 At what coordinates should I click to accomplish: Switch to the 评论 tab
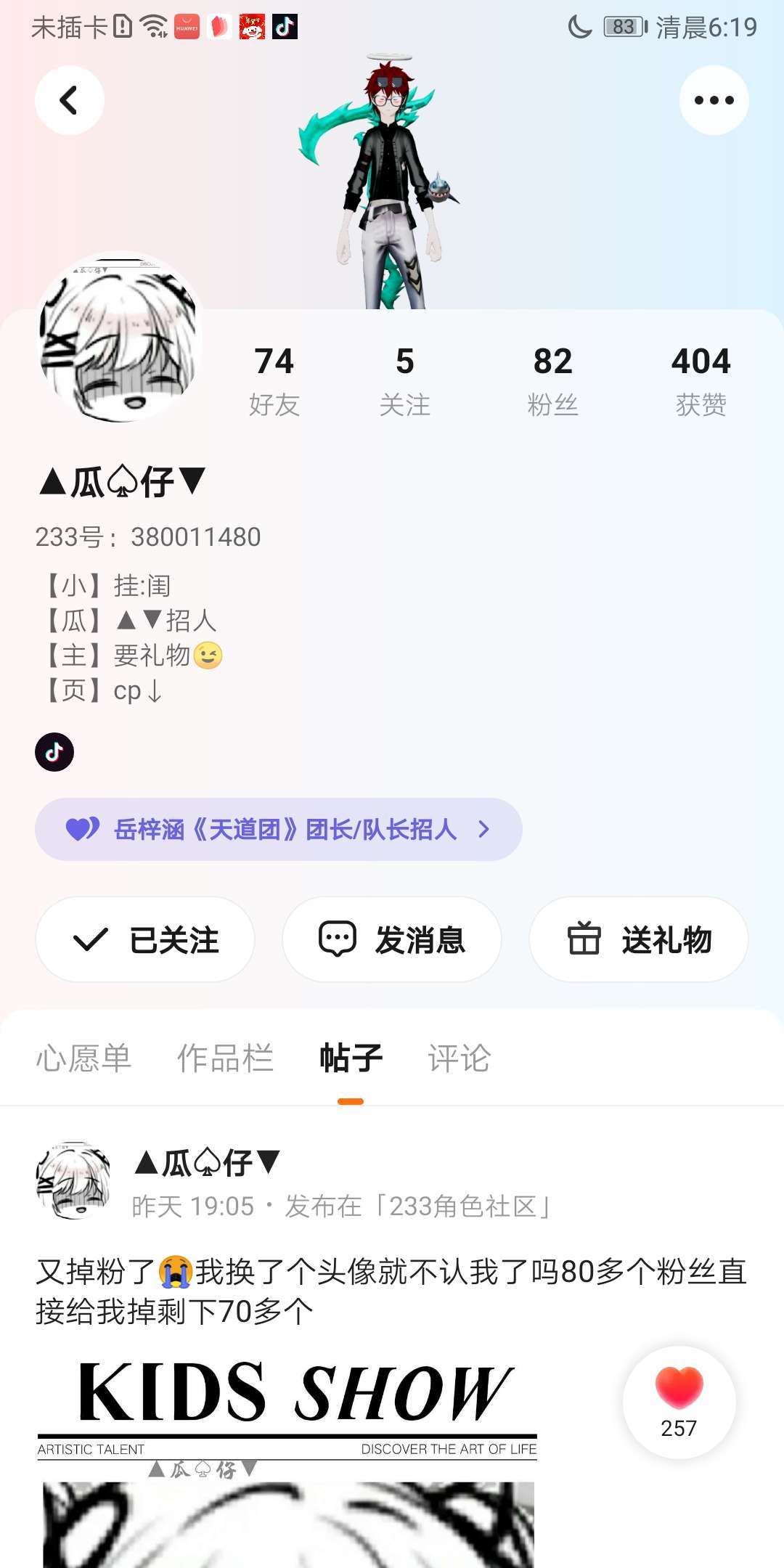pyautogui.click(x=460, y=1058)
